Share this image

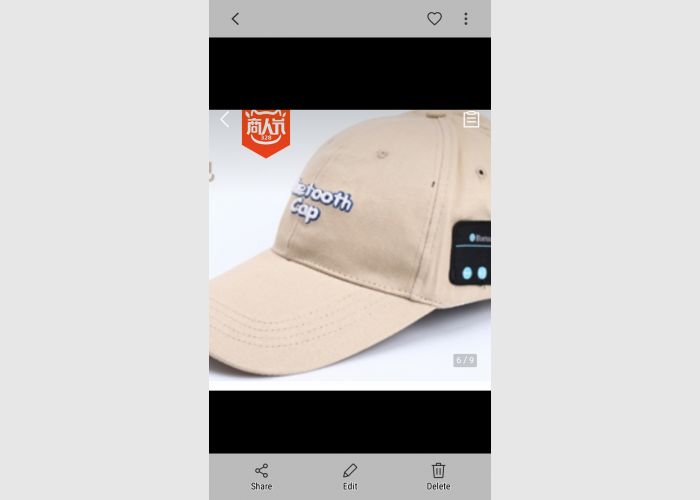click(x=261, y=475)
